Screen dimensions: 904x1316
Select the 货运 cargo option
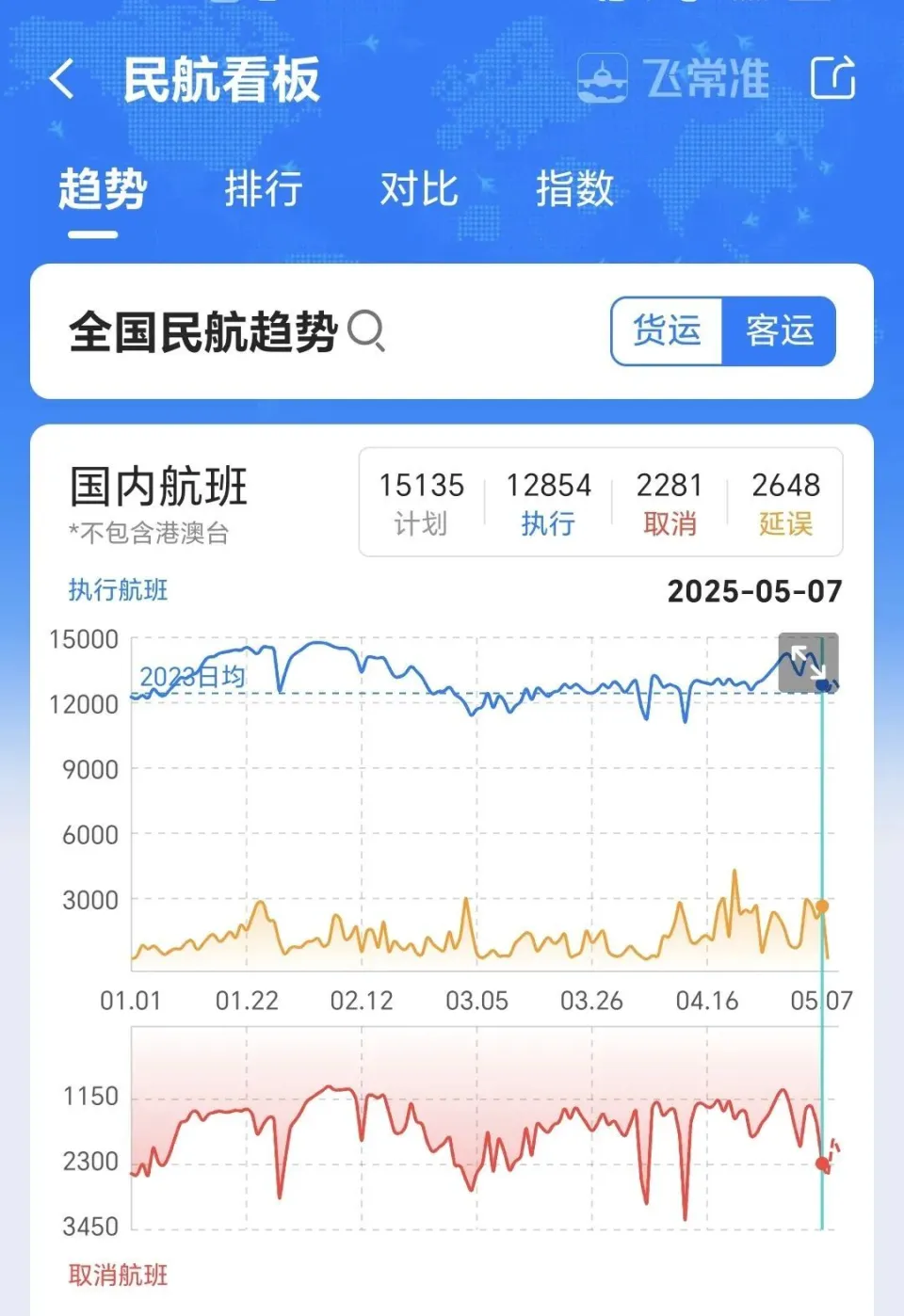[667, 331]
